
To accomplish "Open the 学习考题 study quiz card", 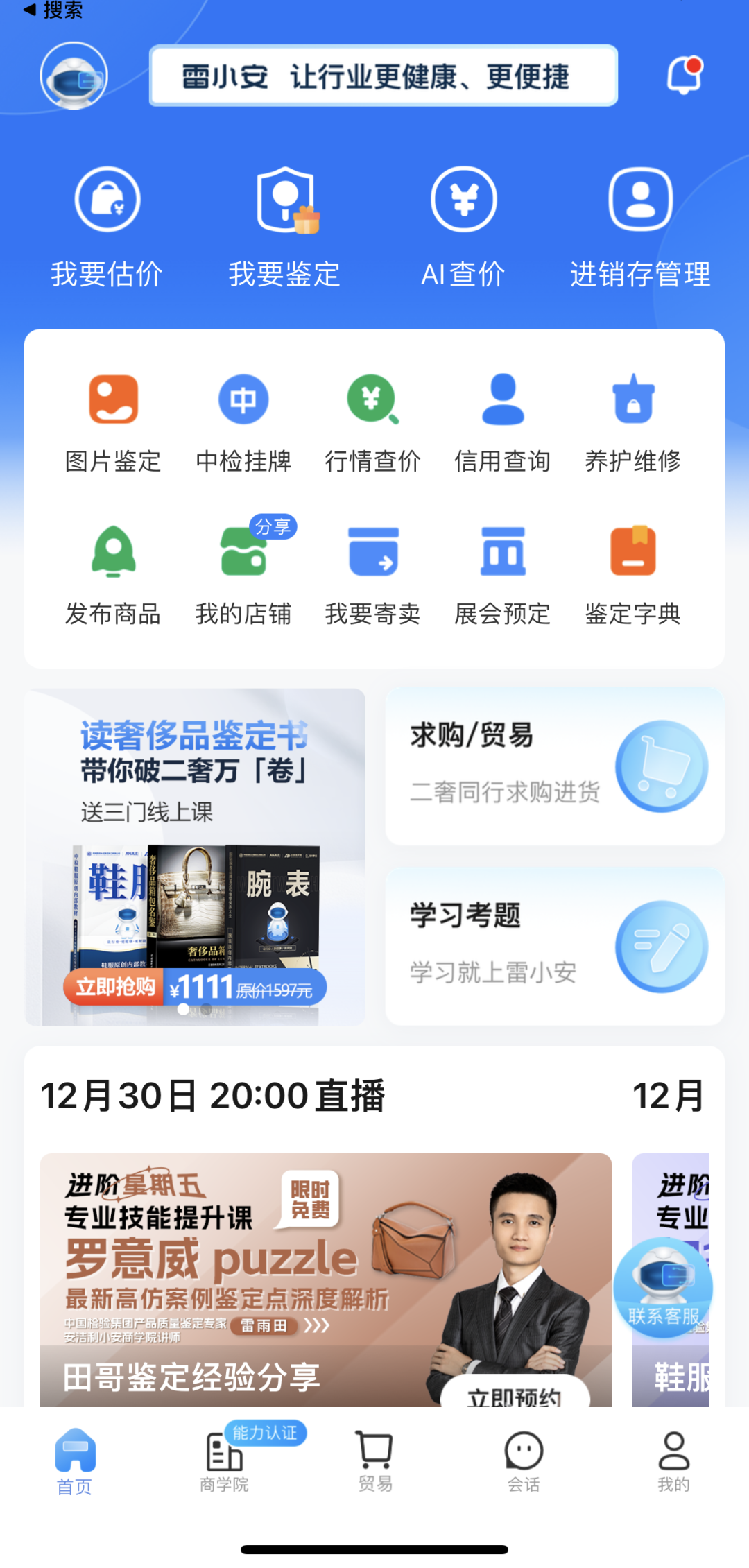I will pyautogui.click(x=555, y=946).
